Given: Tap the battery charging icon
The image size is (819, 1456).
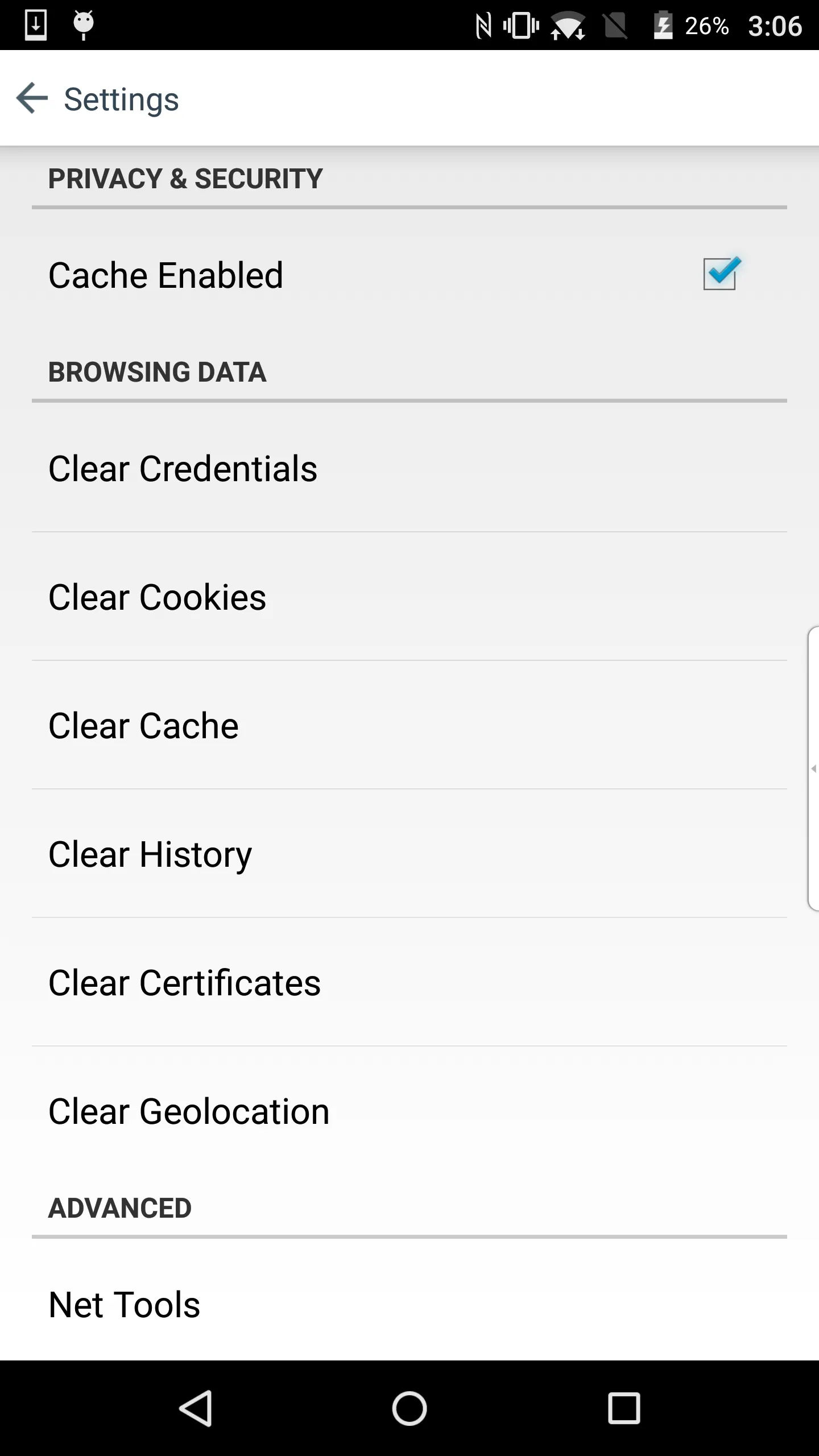Looking at the screenshot, I should tap(663, 24).
